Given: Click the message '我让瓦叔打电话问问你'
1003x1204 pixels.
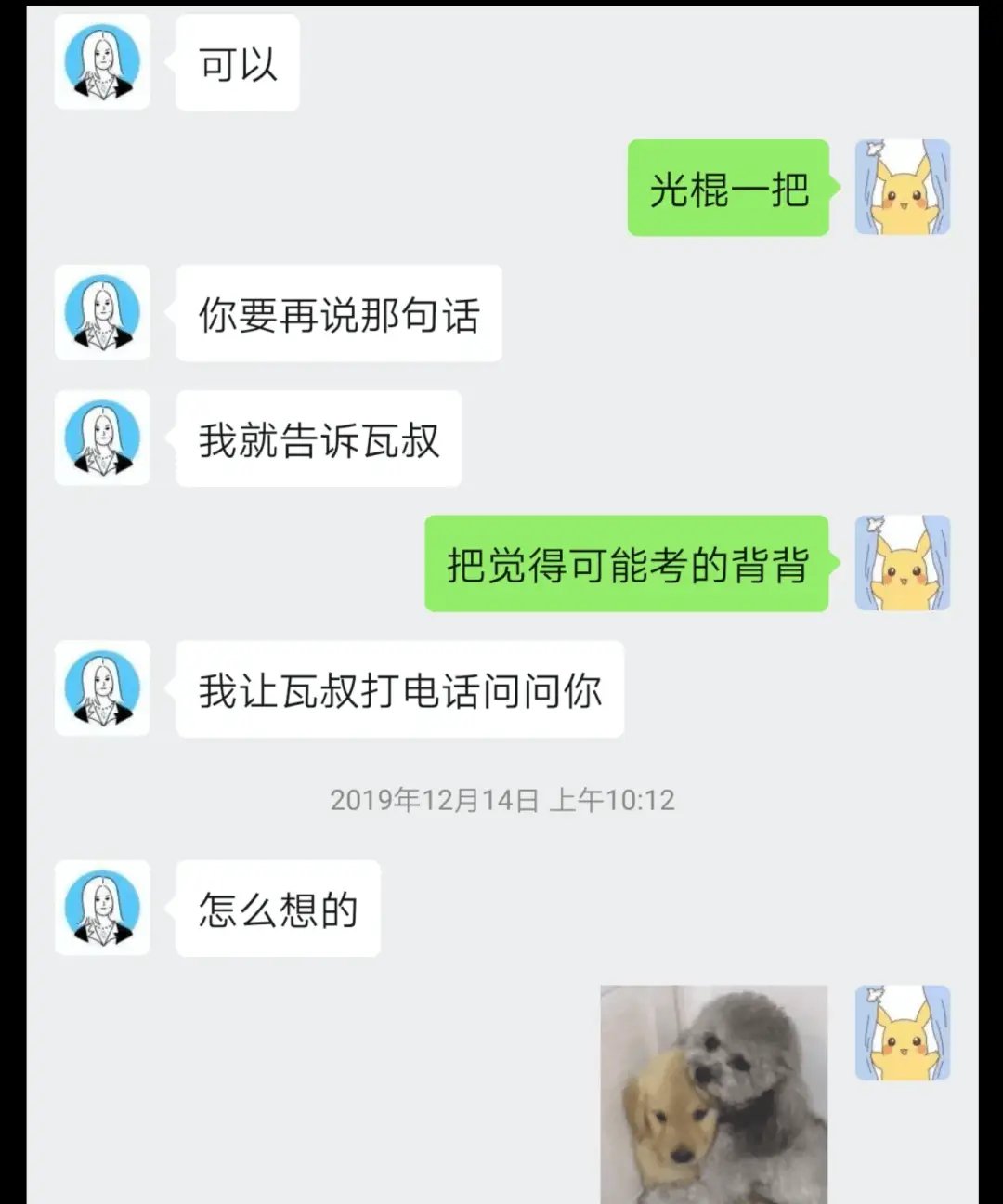Looking at the screenshot, I should (x=399, y=689).
